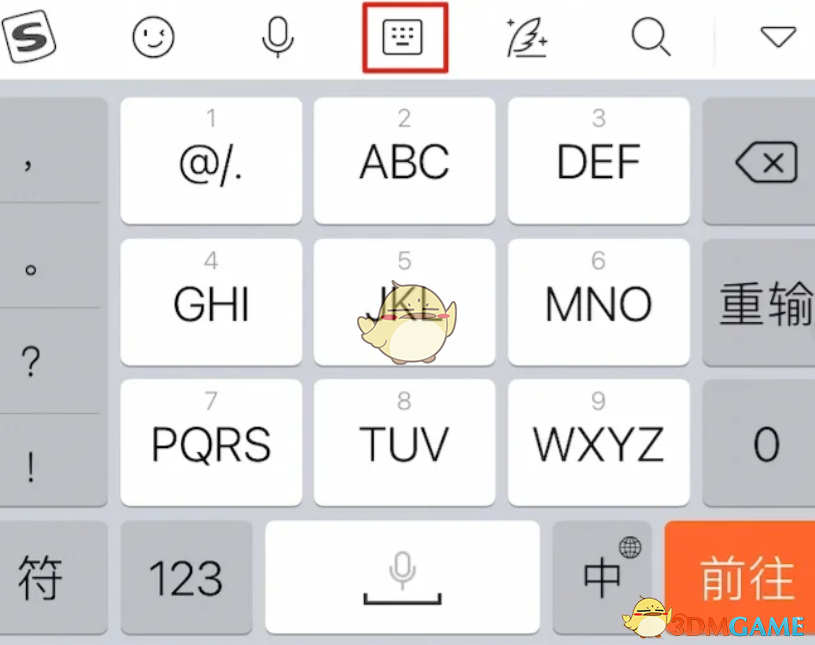The height and width of the screenshot is (645, 815).
Task: Tap the magnifier search icon
Action: tap(651, 38)
